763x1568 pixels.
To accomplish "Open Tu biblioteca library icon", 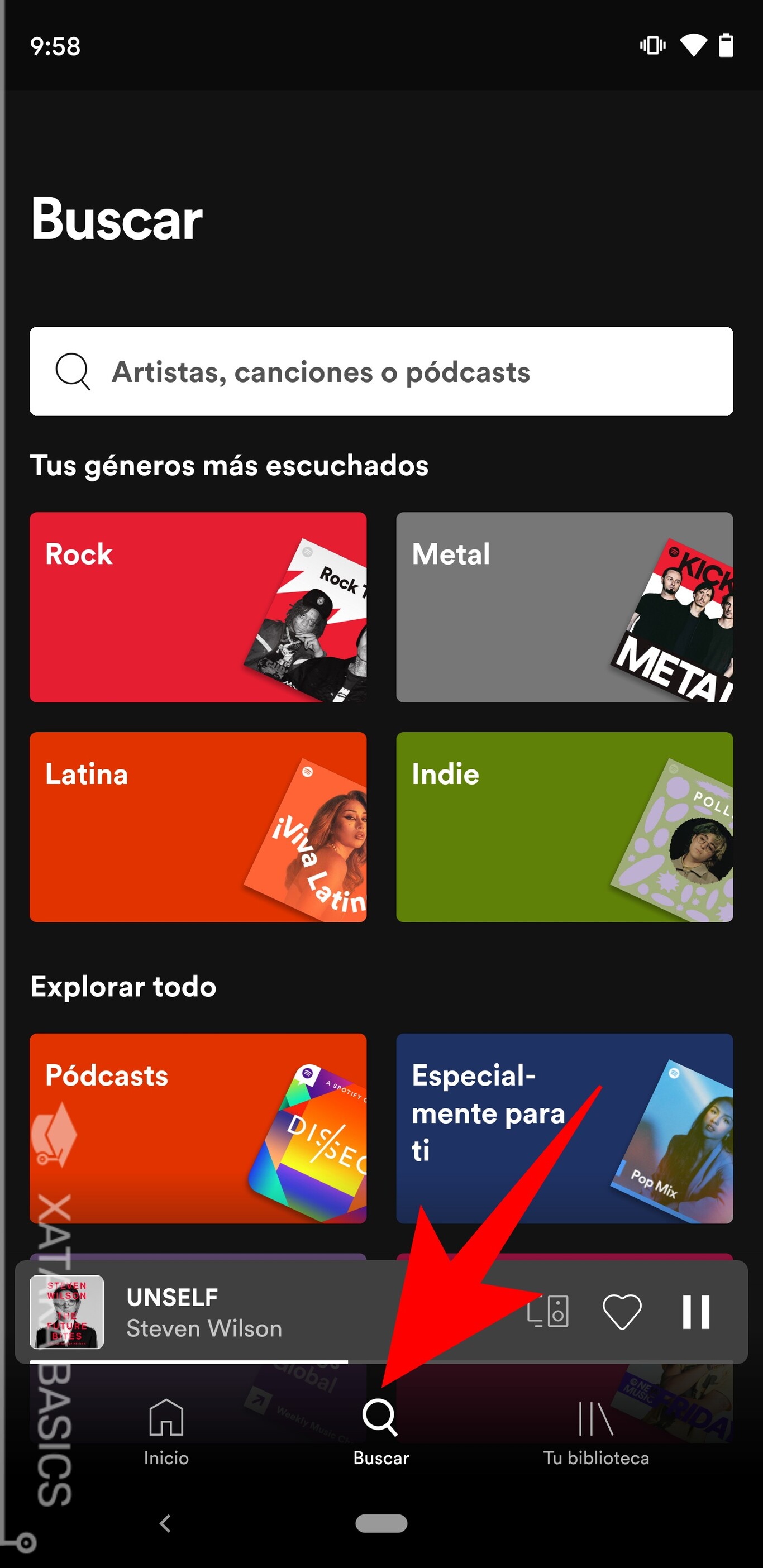I will click(597, 1418).
